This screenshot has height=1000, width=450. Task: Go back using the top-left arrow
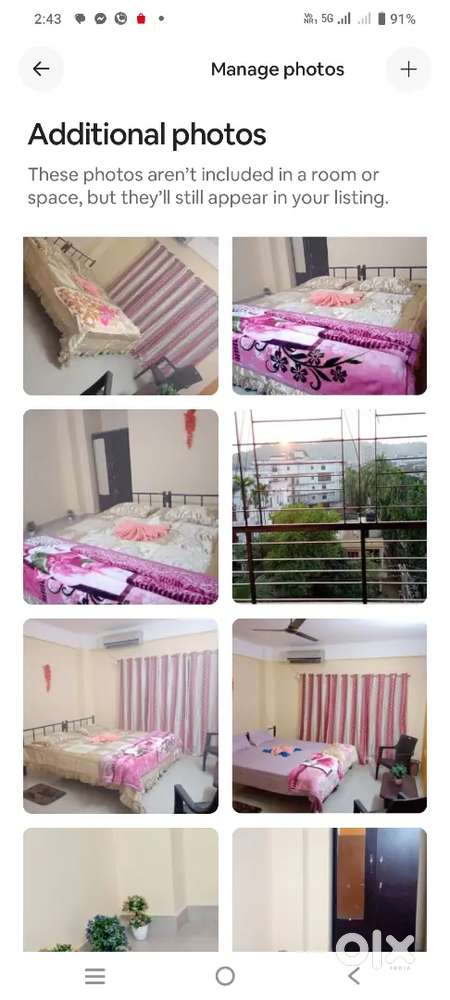pos(41,69)
